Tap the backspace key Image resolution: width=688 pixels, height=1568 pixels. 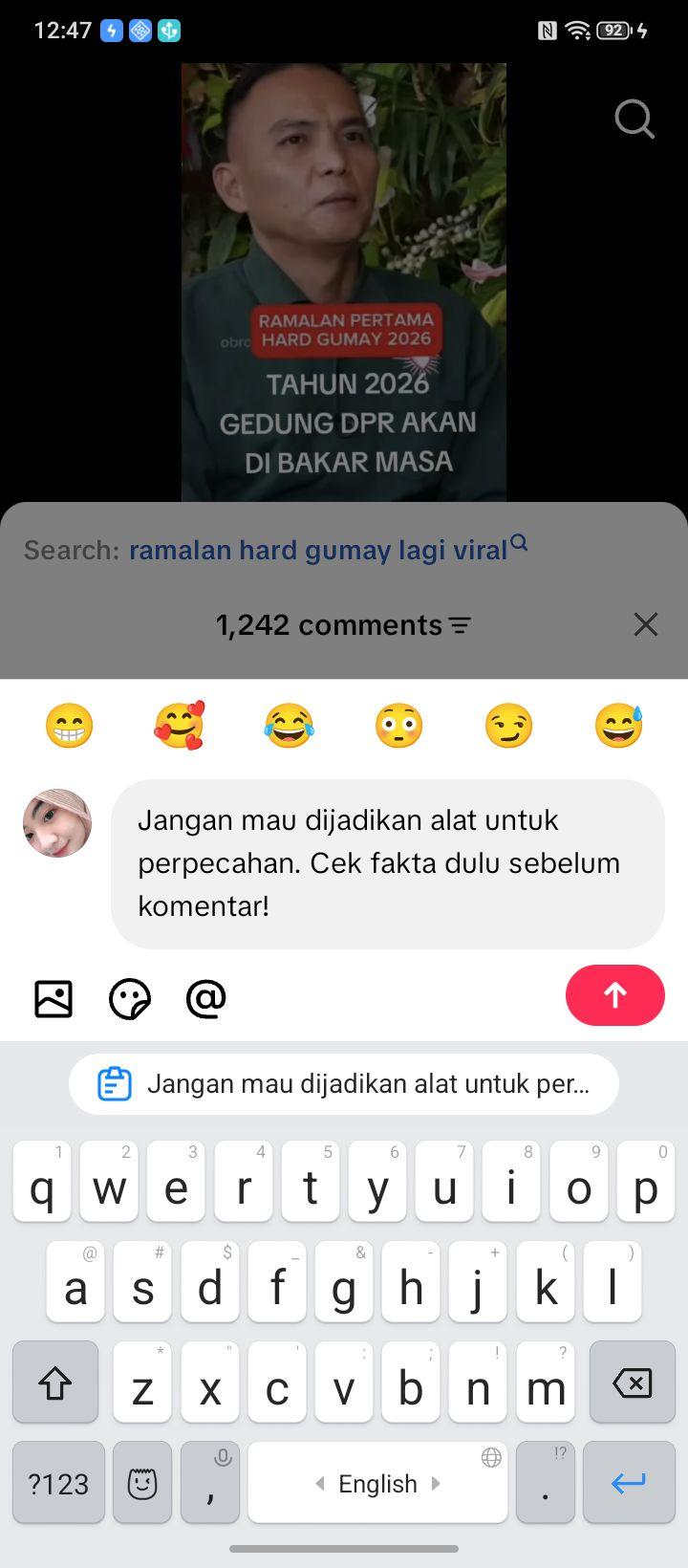click(x=632, y=1383)
